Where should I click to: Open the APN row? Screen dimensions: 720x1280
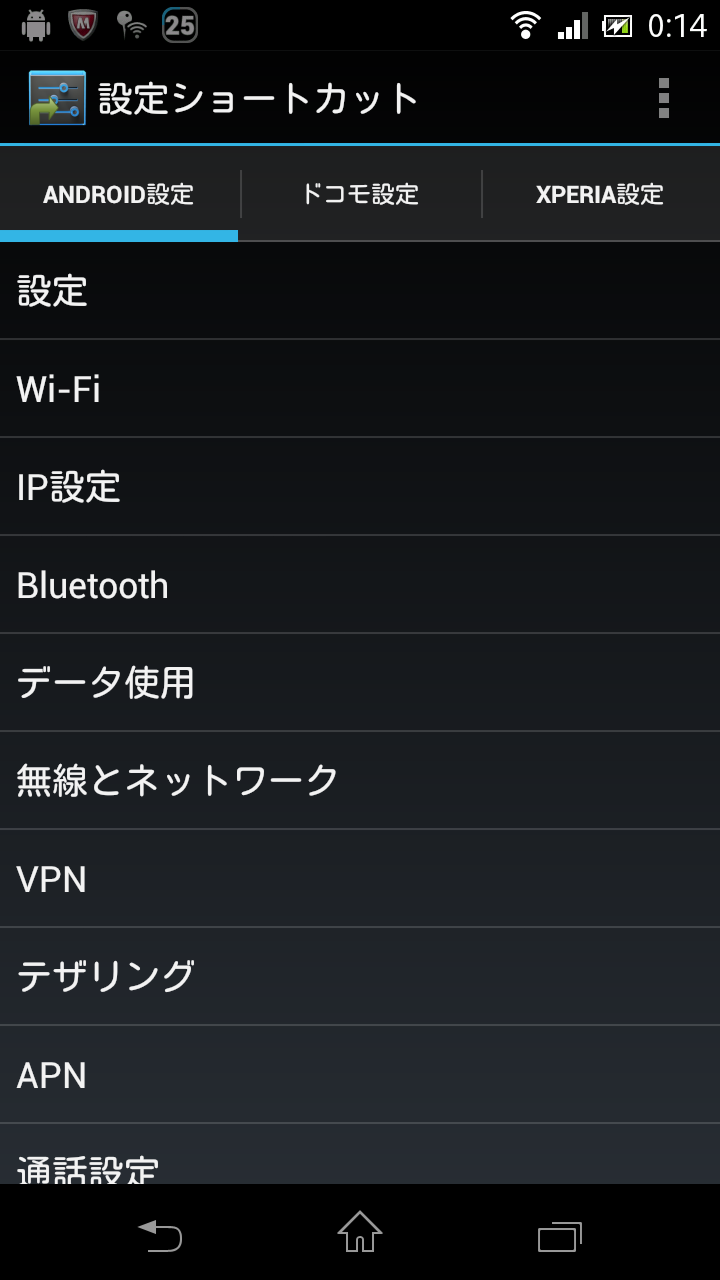(x=360, y=1075)
